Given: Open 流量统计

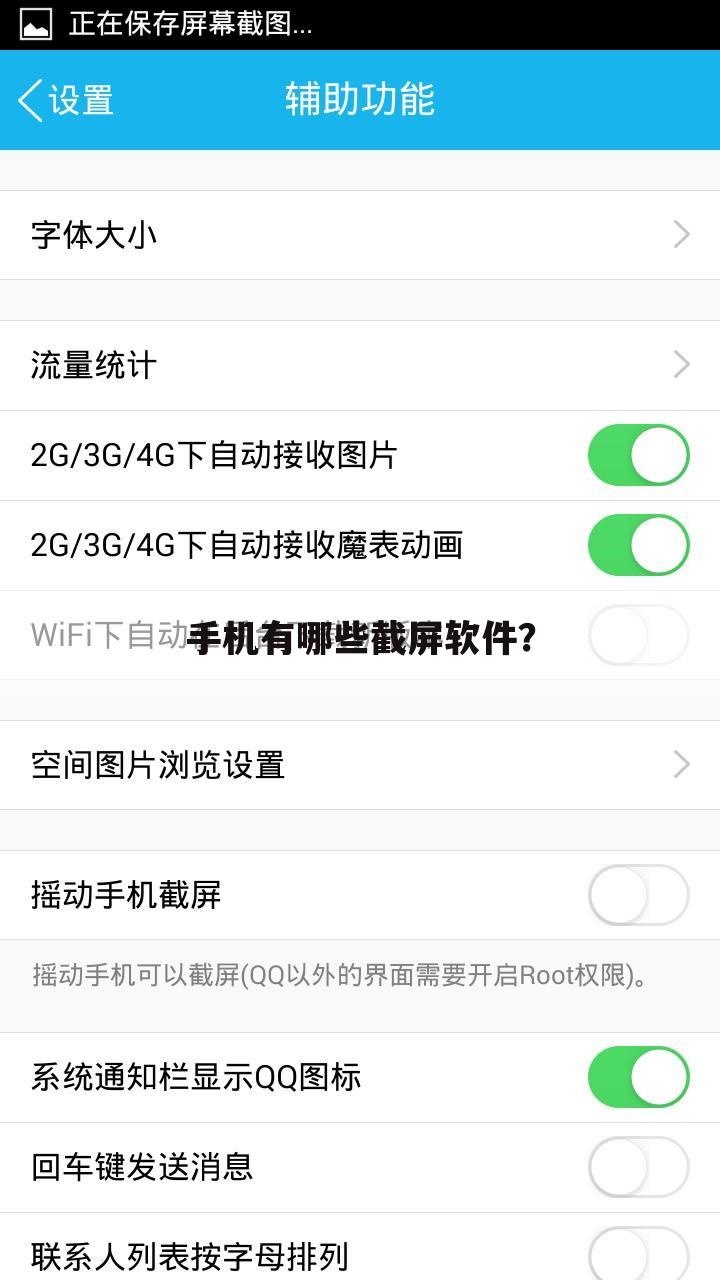Looking at the screenshot, I should (360, 365).
